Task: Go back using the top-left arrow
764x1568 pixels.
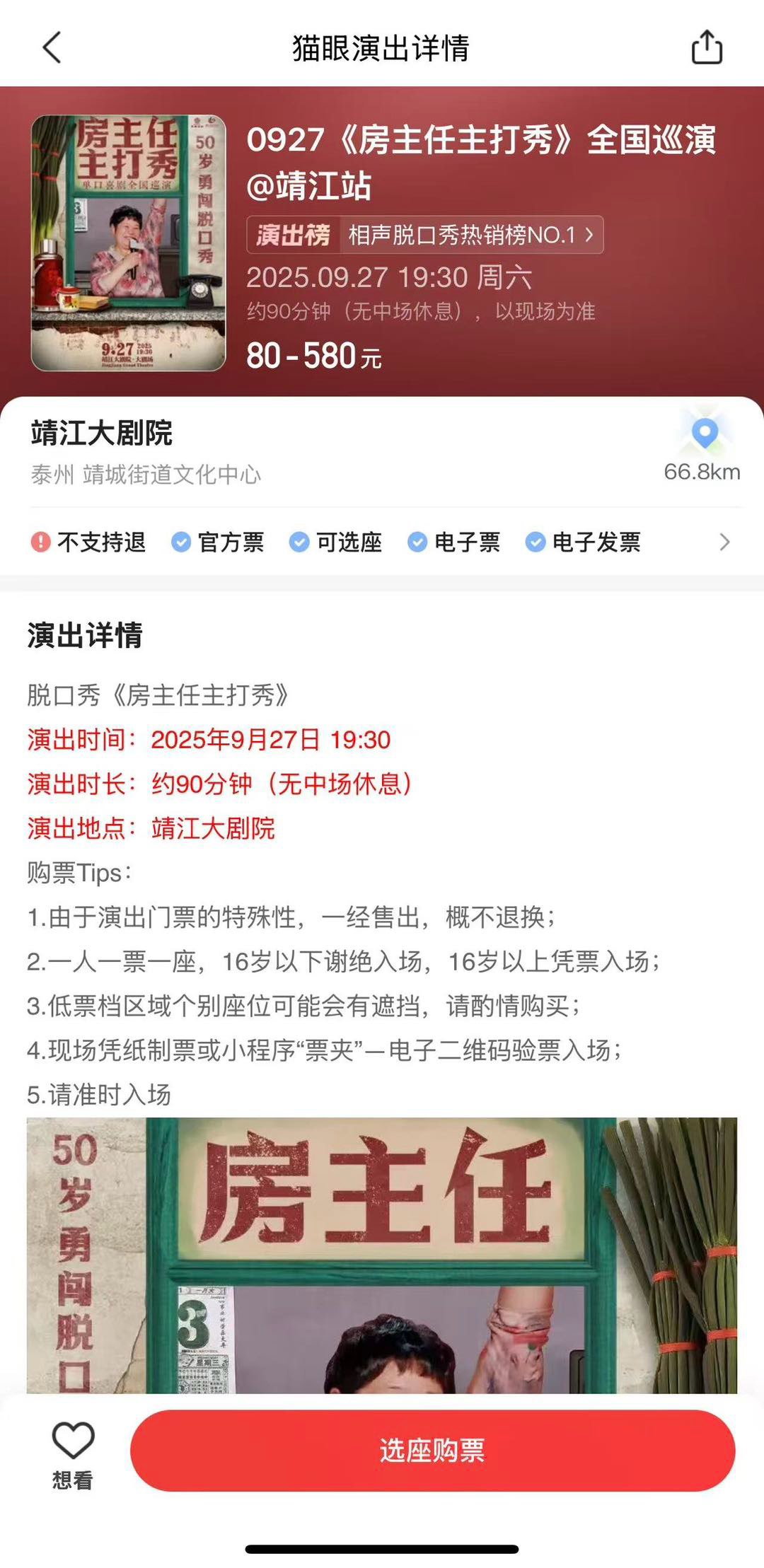Action: click(x=52, y=47)
